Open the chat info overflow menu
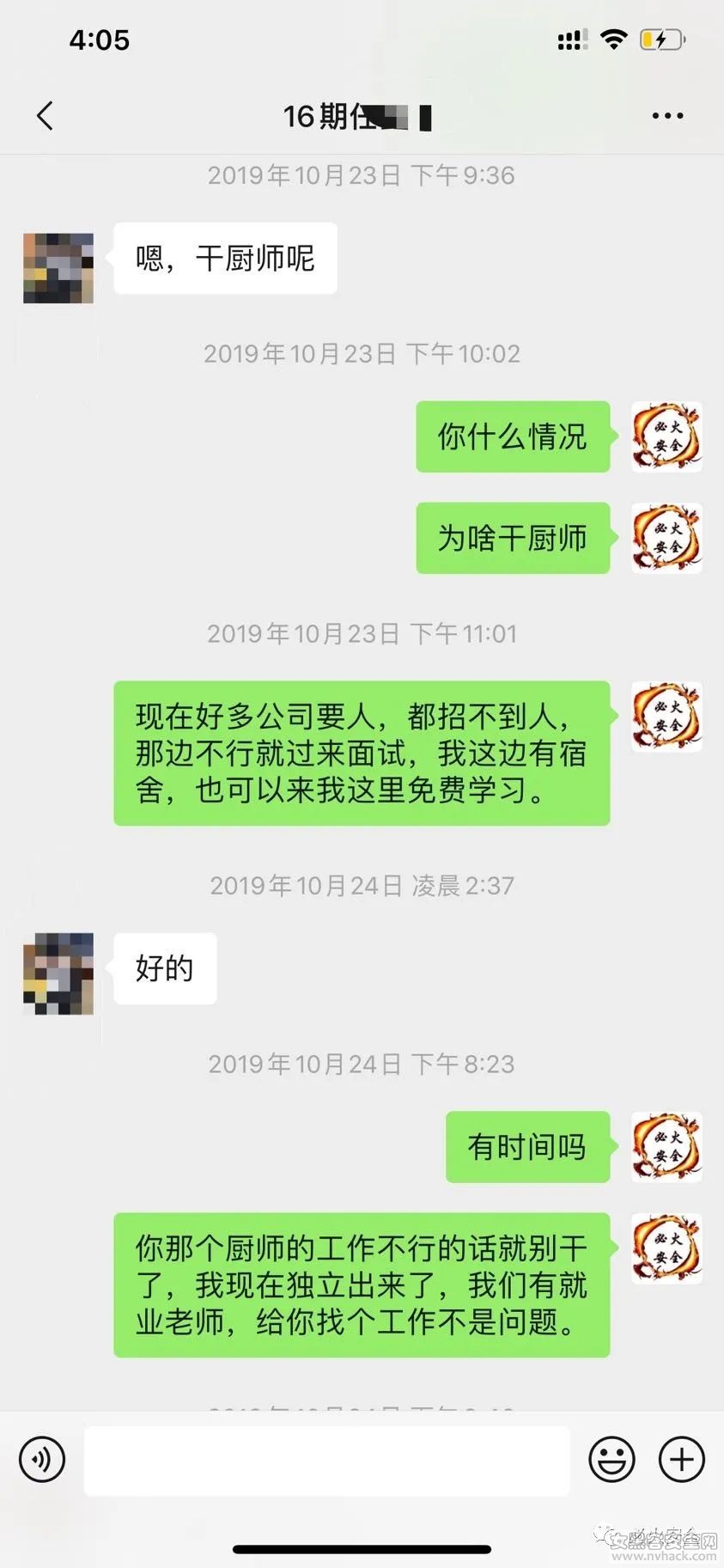Image resolution: width=724 pixels, height=1568 pixels. pos(667,116)
